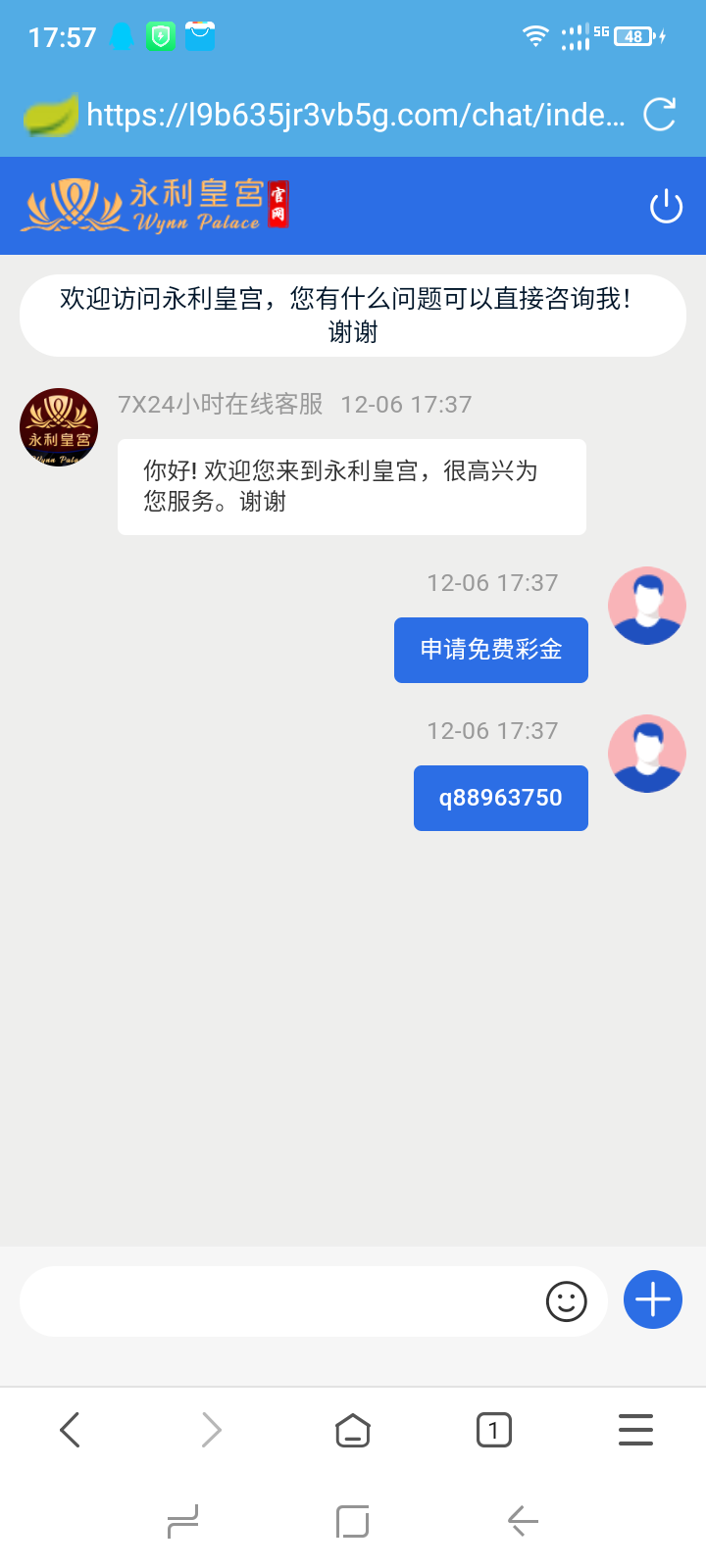Open the browser hamburger menu
Screen dimensions: 706x1568
click(635, 1430)
